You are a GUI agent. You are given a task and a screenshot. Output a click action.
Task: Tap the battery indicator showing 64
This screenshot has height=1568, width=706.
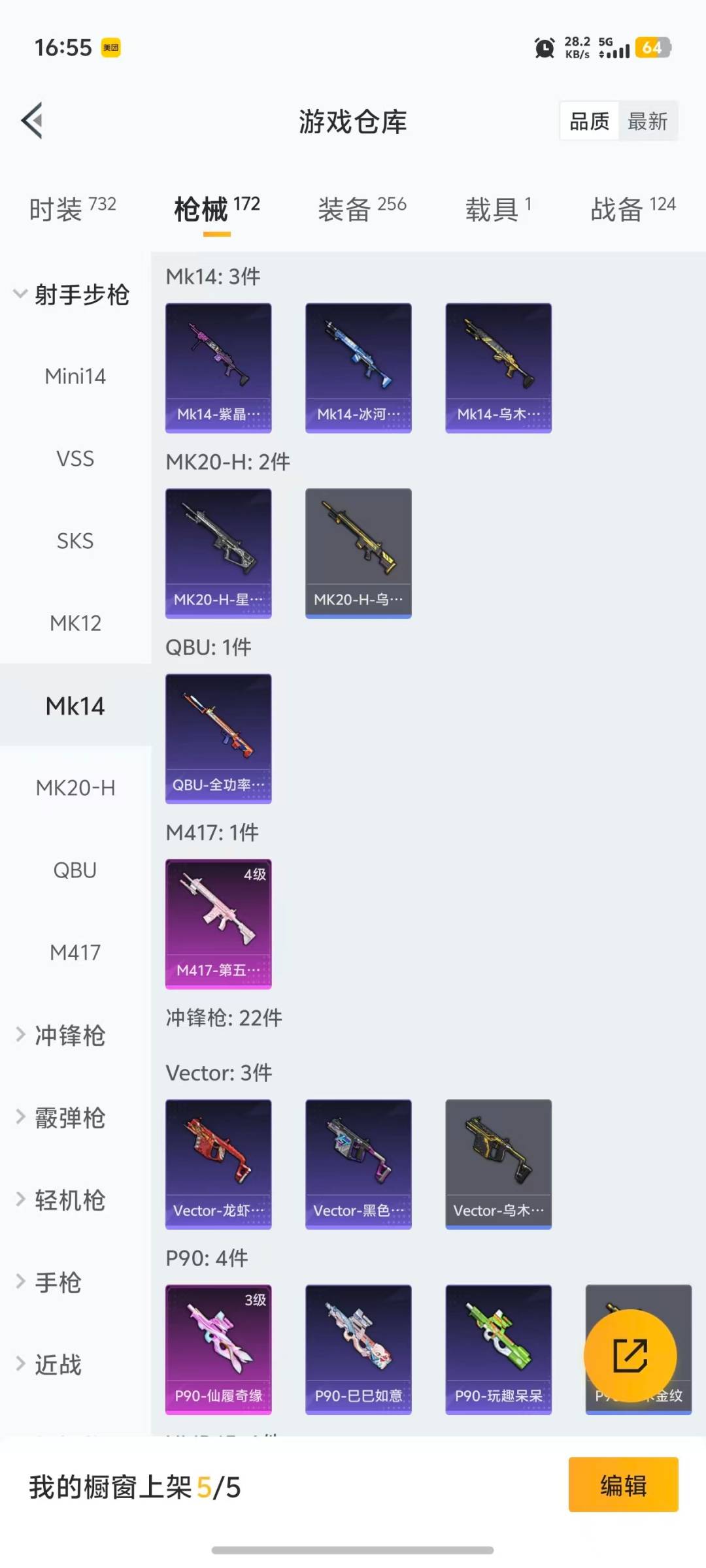point(652,48)
